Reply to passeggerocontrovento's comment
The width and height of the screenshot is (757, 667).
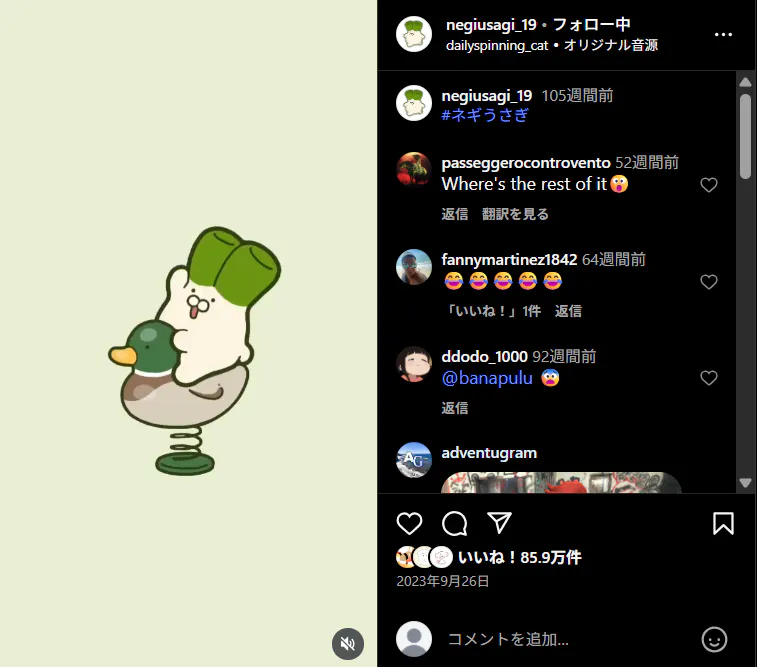point(455,214)
